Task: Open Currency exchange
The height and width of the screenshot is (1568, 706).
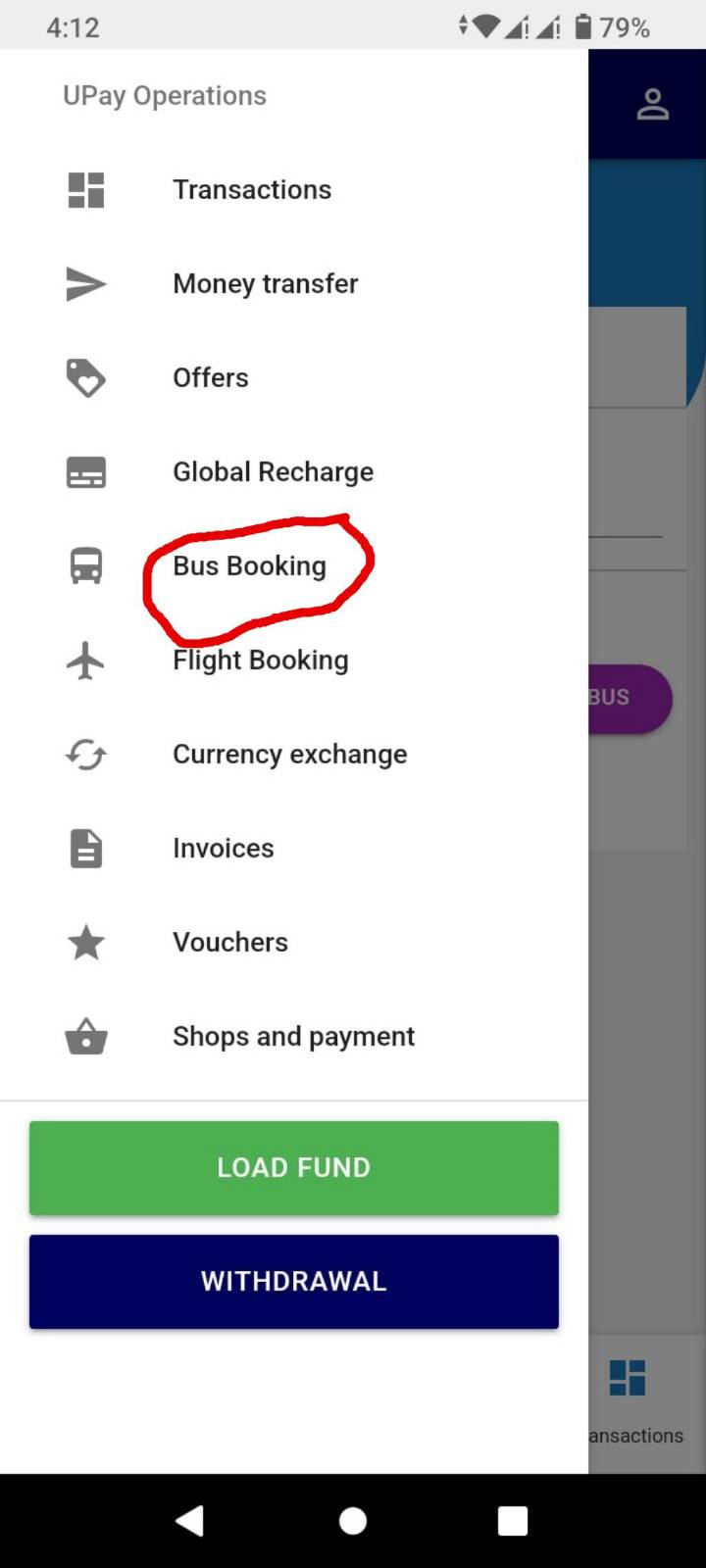Action: point(289,755)
